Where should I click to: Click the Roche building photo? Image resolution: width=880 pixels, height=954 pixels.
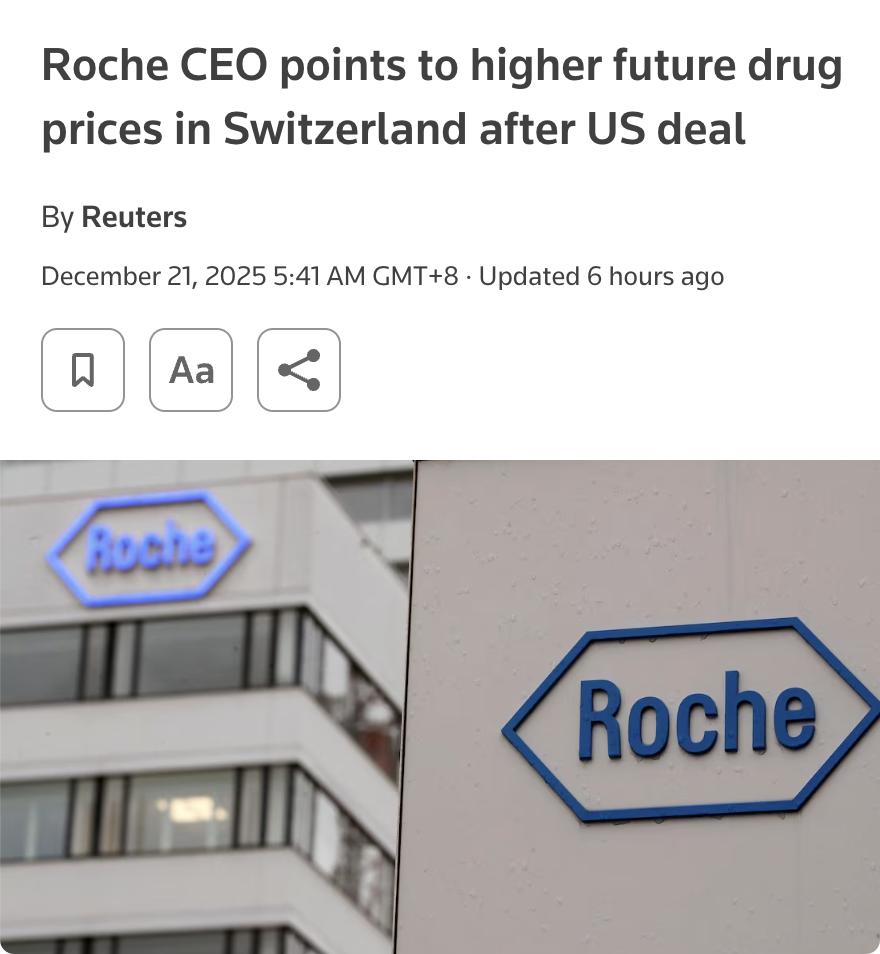440,705
